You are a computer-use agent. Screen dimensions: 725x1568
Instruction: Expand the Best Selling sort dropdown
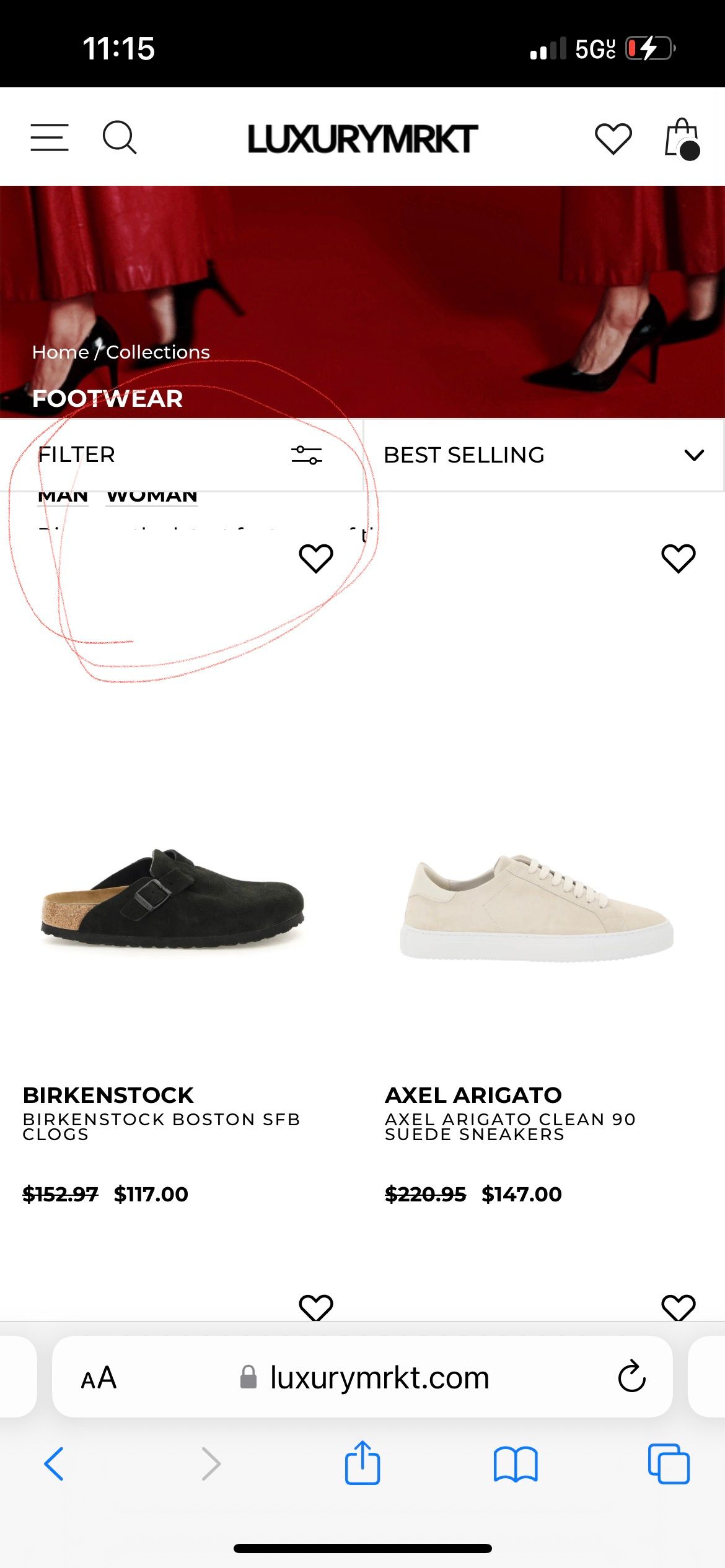[x=543, y=455]
